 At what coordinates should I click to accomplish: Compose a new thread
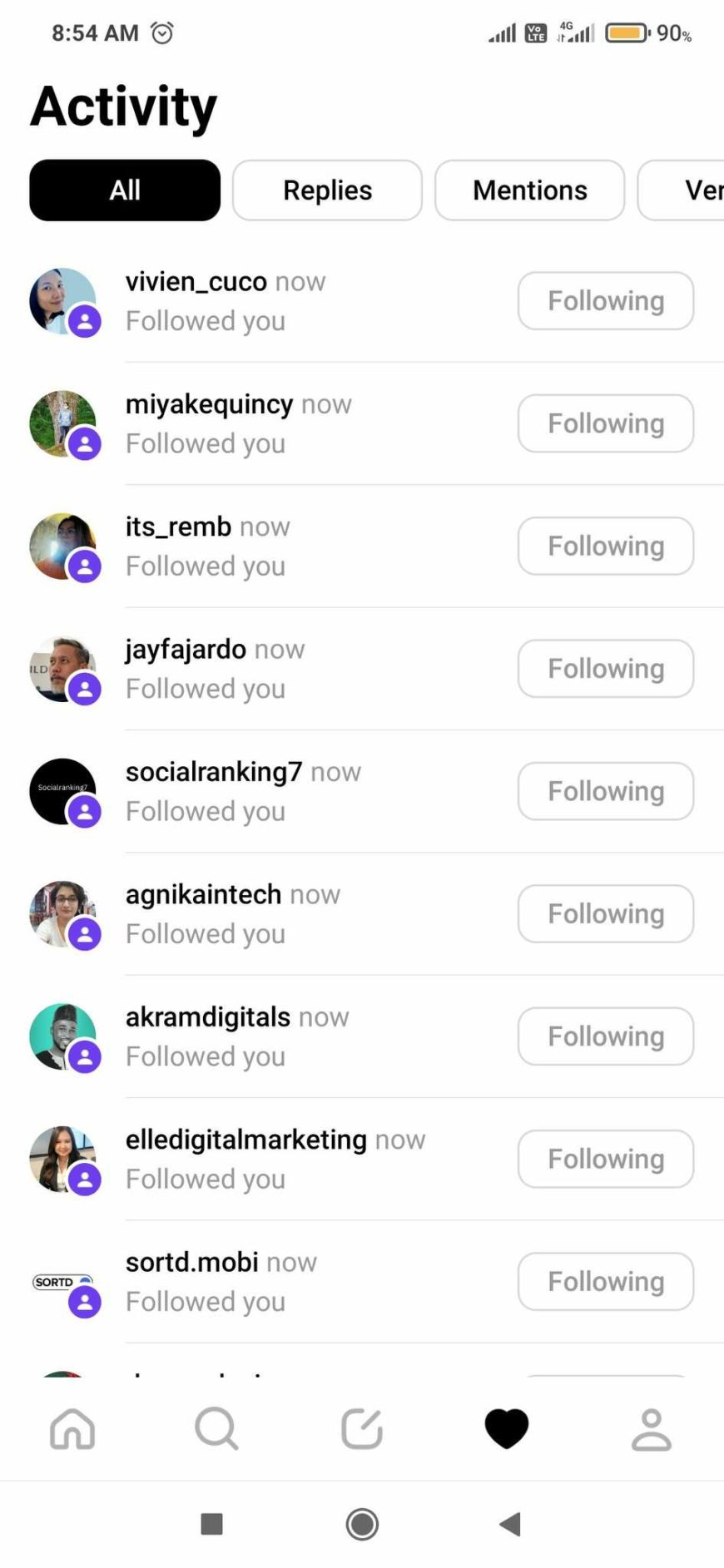point(362,1429)
